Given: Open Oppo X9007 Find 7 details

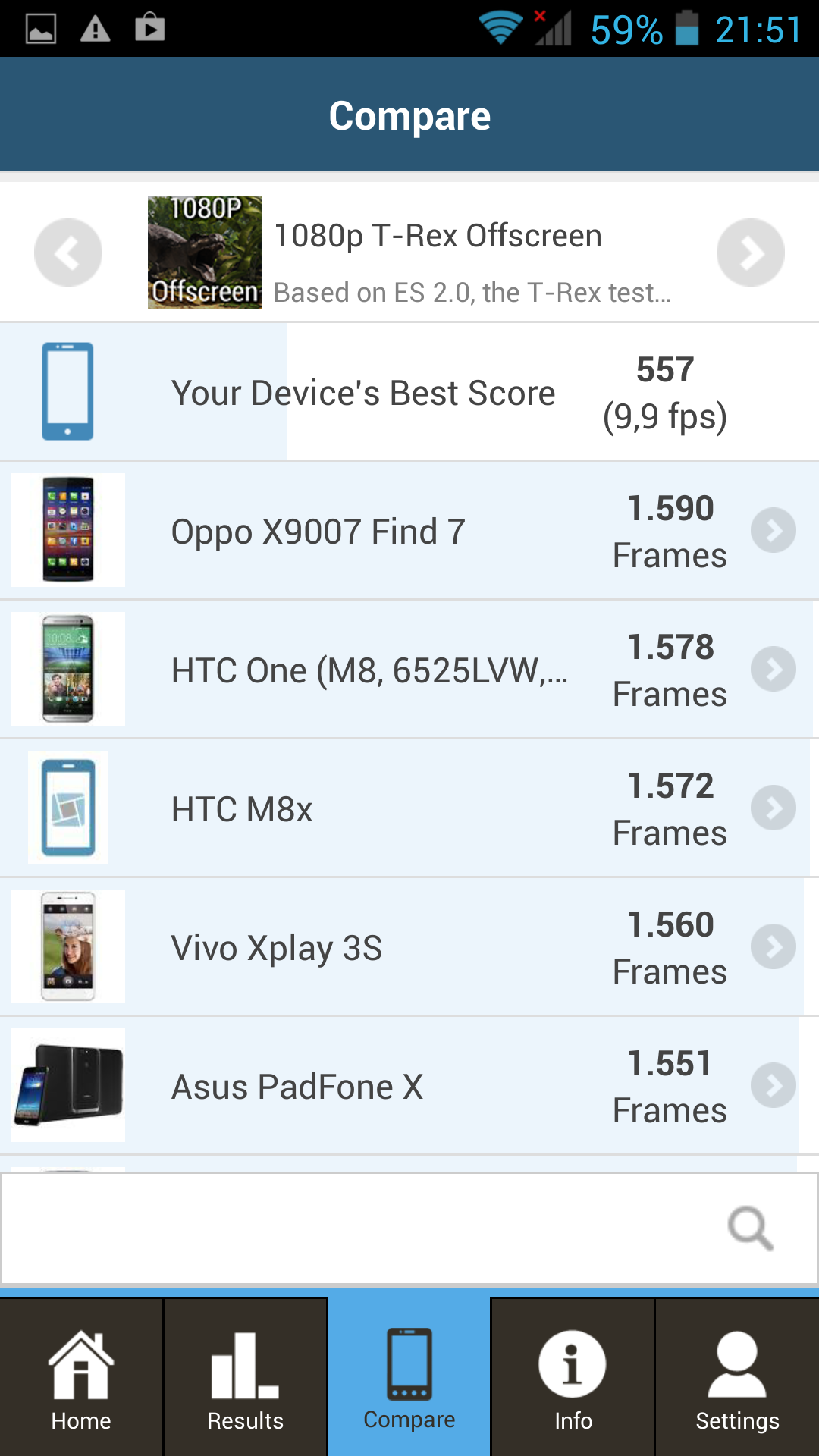Looking at the screenshot, I should (x=409, y=530).
